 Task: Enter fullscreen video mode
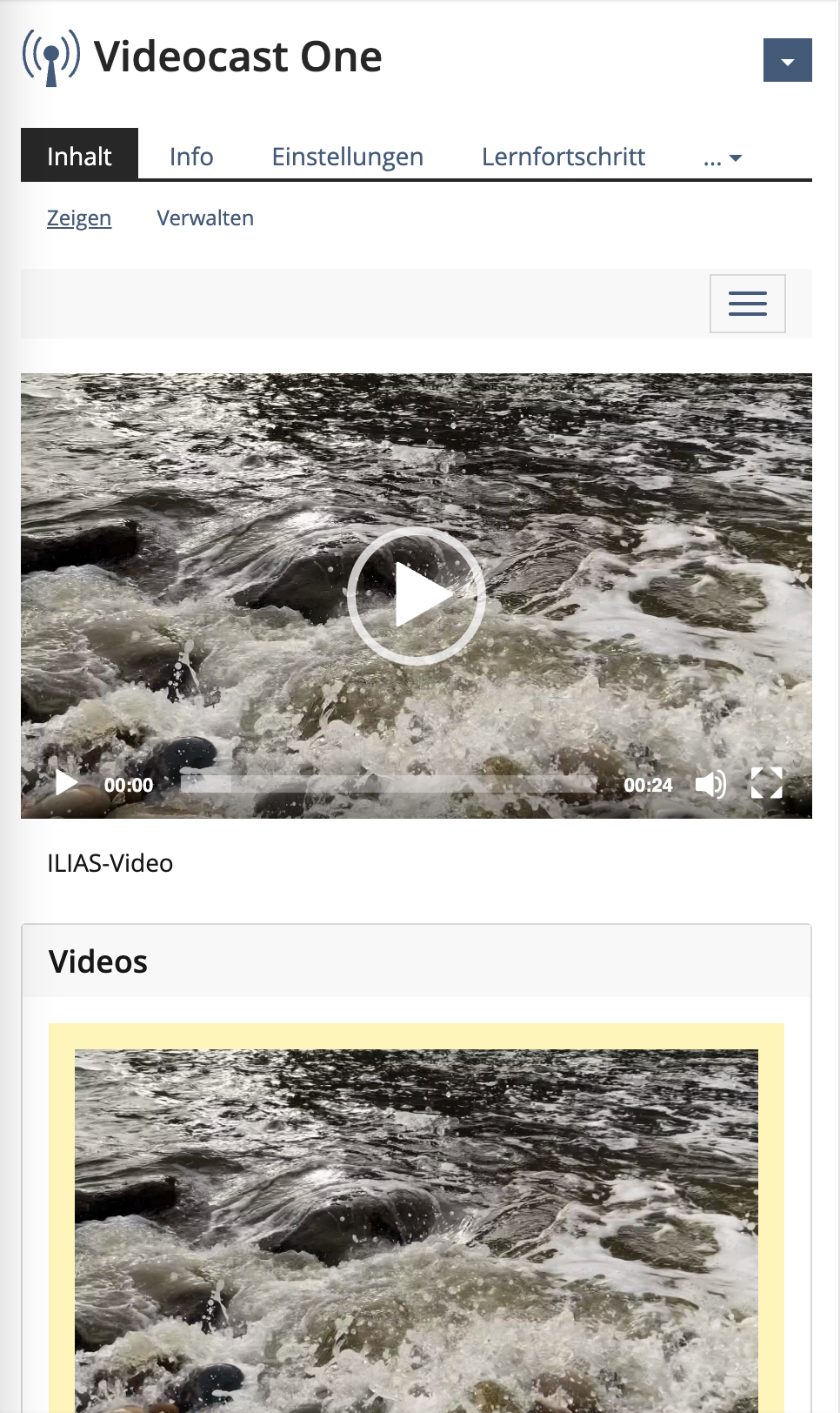[x=766, y=783]
